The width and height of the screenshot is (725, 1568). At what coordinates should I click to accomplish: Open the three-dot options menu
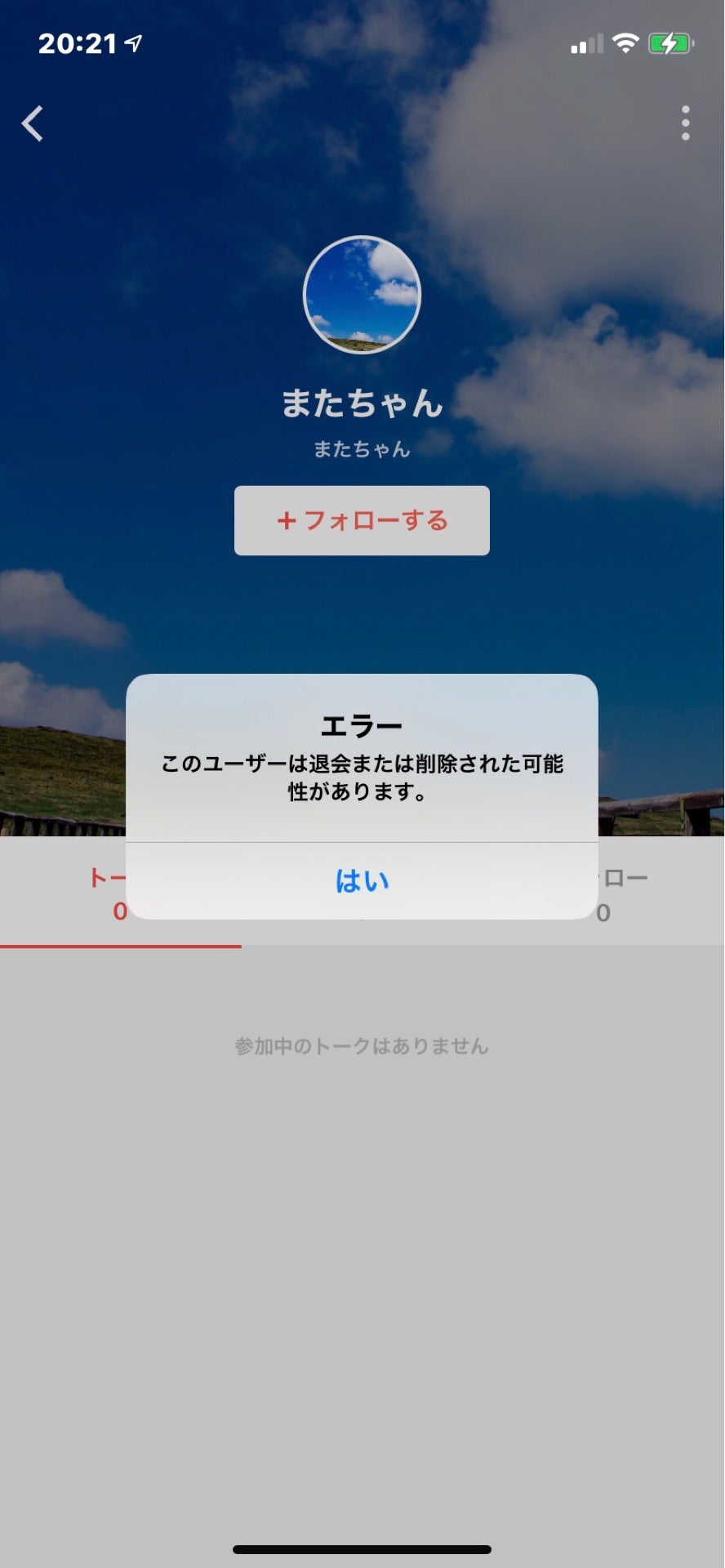click(685, 122)
